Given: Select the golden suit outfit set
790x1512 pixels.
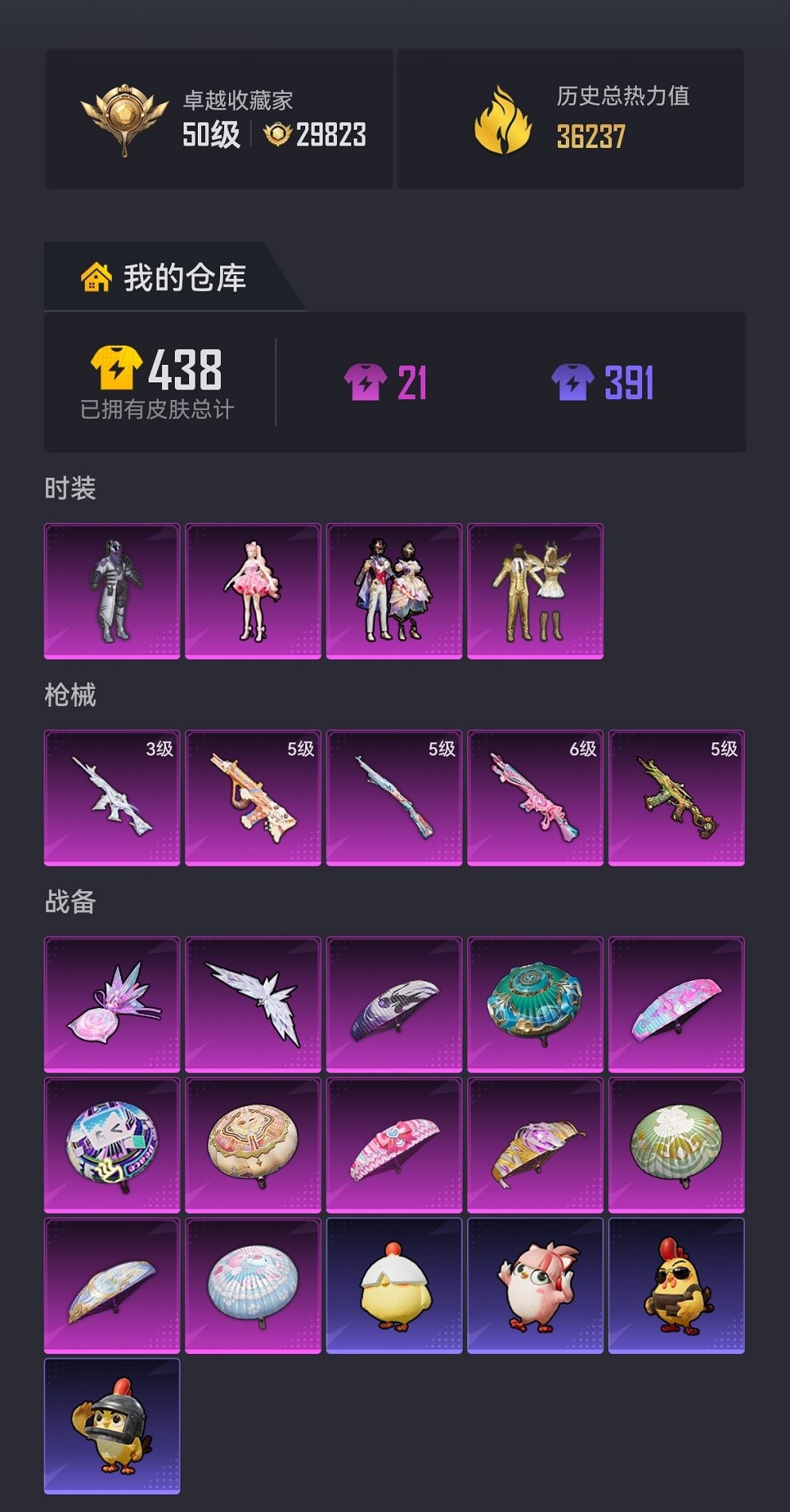Looking at the screenshot, I should point(535,591).
